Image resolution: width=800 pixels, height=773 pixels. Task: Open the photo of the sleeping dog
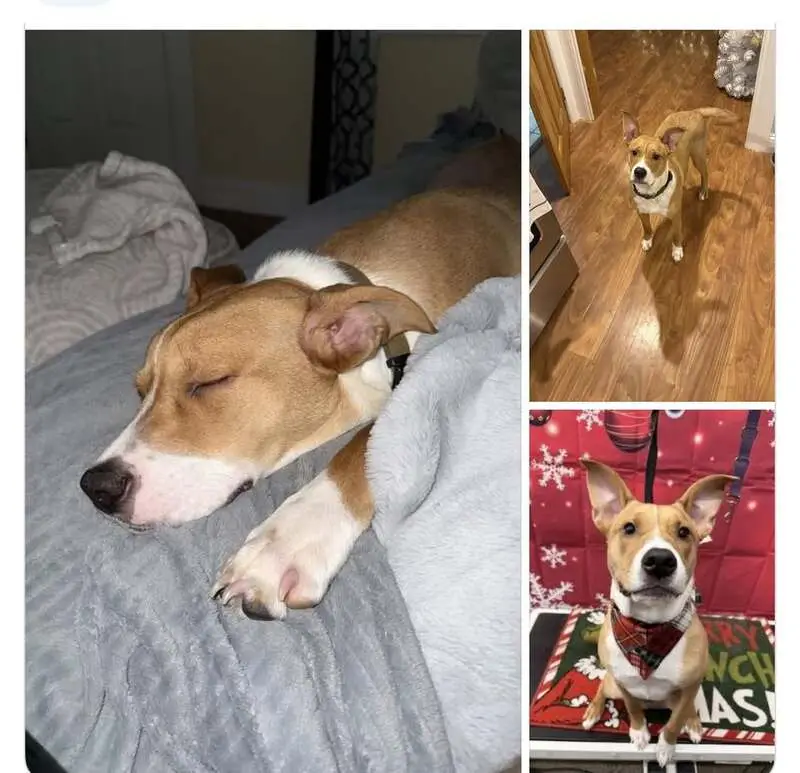coord(272,400)
